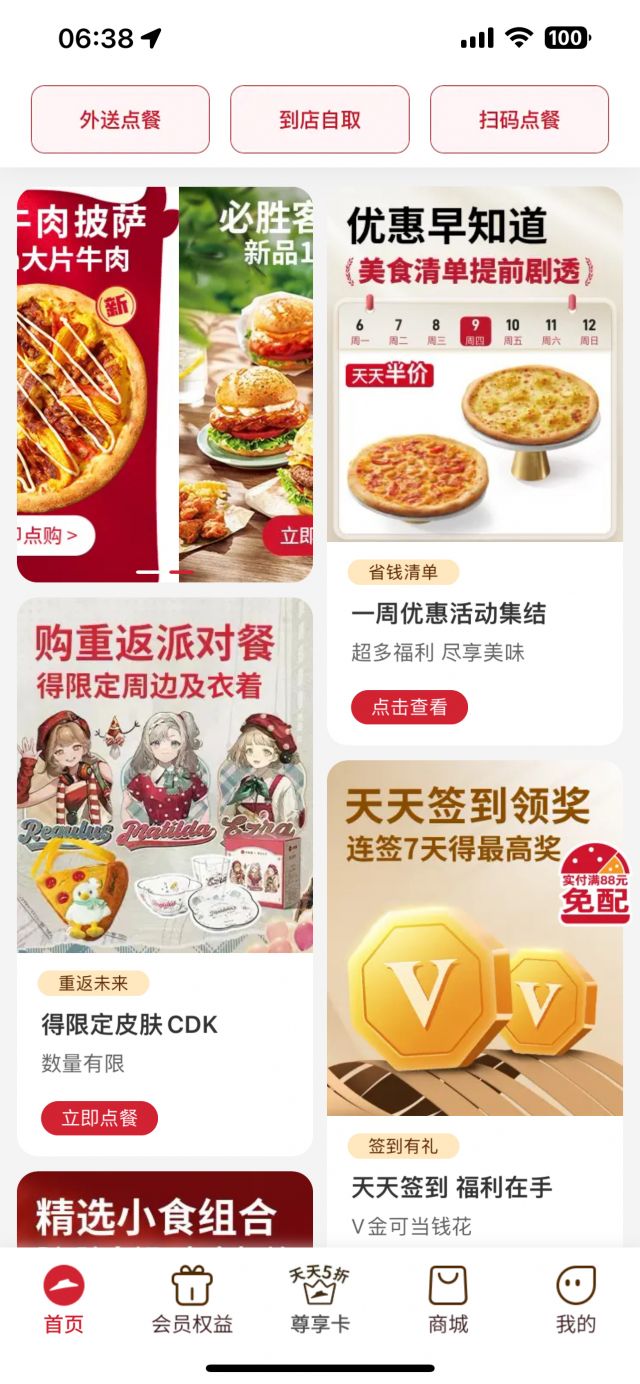Open the 我的 profile tab
640x1384 pixels.
576,1299
